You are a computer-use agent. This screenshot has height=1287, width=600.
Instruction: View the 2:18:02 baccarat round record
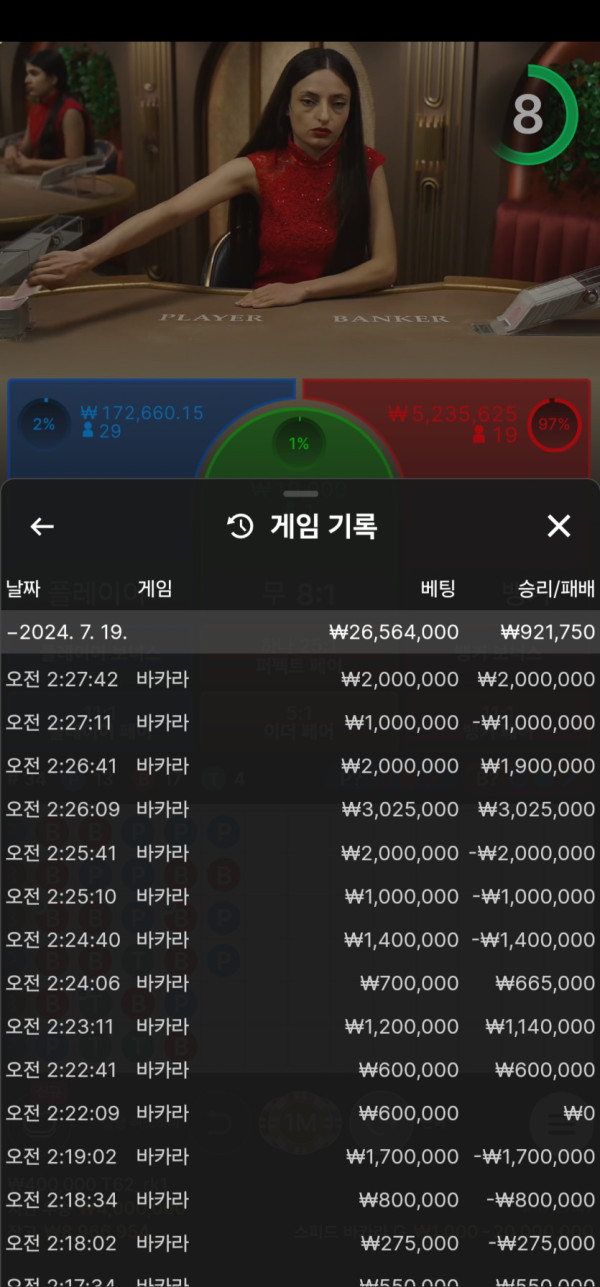[300, 1243]
